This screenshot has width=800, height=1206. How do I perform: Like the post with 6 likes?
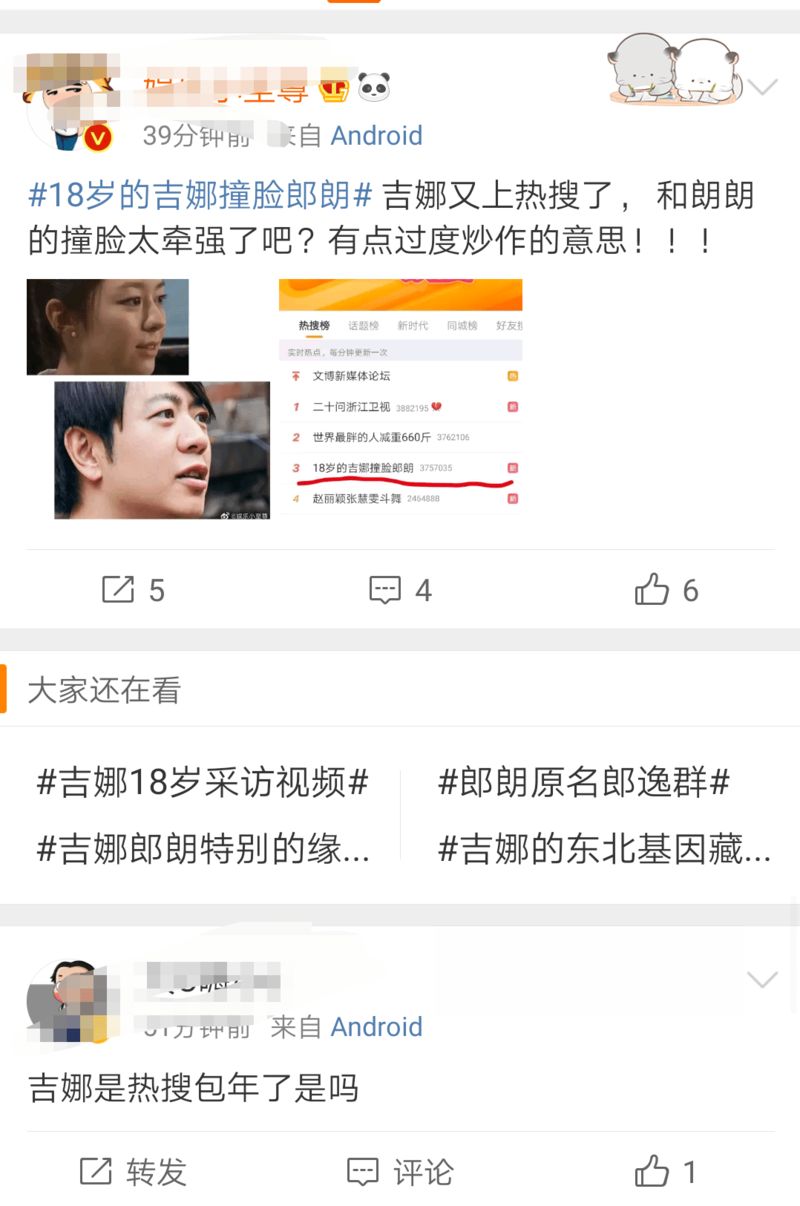[x=666, y=590]
